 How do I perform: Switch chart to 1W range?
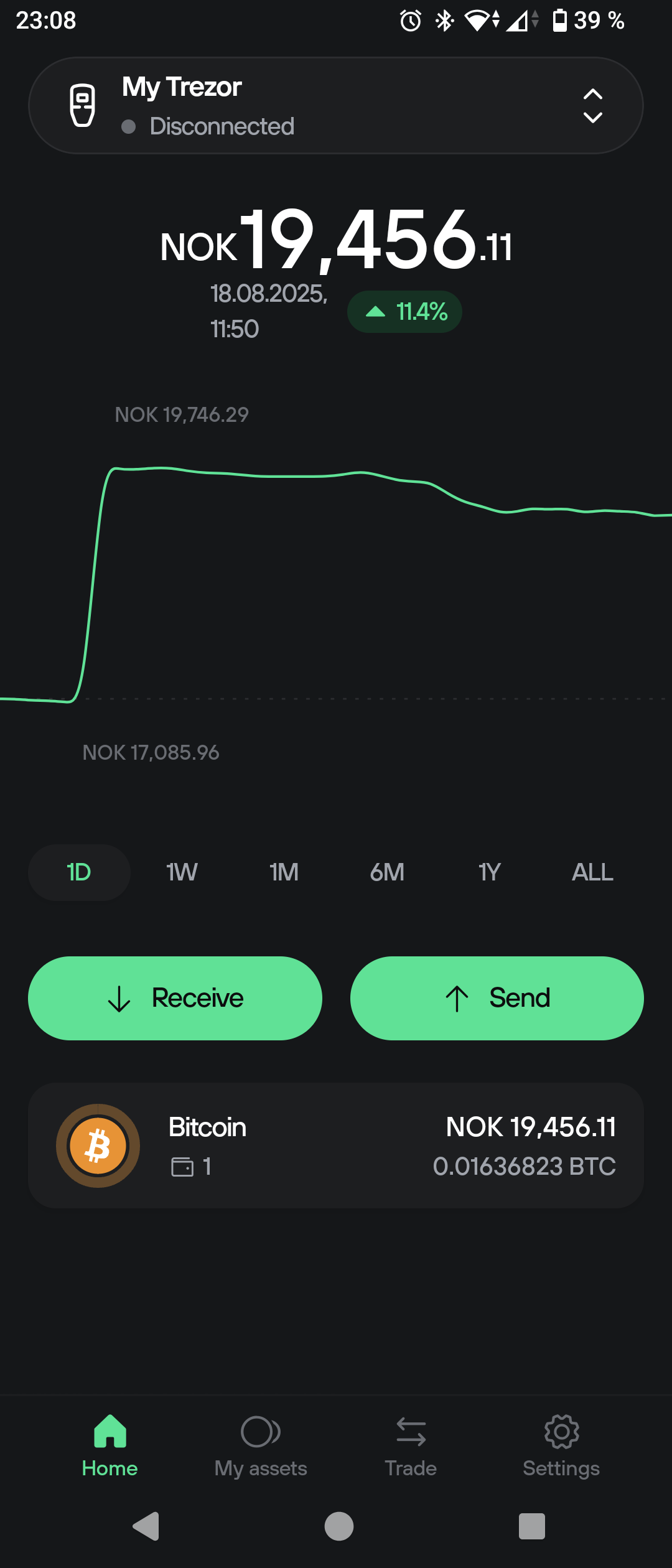[x=182, y=872]
